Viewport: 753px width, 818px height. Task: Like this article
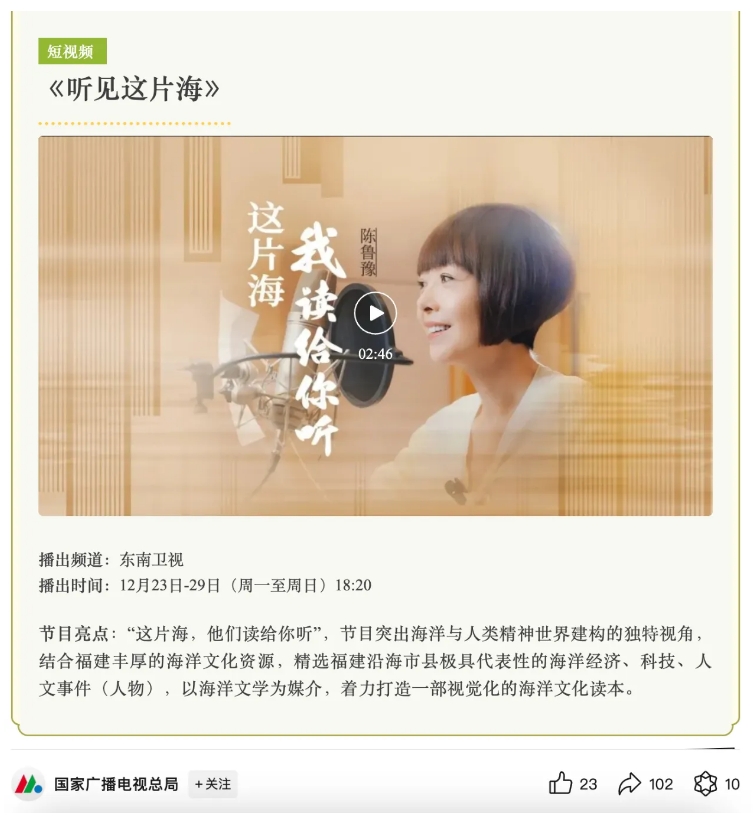561,784
